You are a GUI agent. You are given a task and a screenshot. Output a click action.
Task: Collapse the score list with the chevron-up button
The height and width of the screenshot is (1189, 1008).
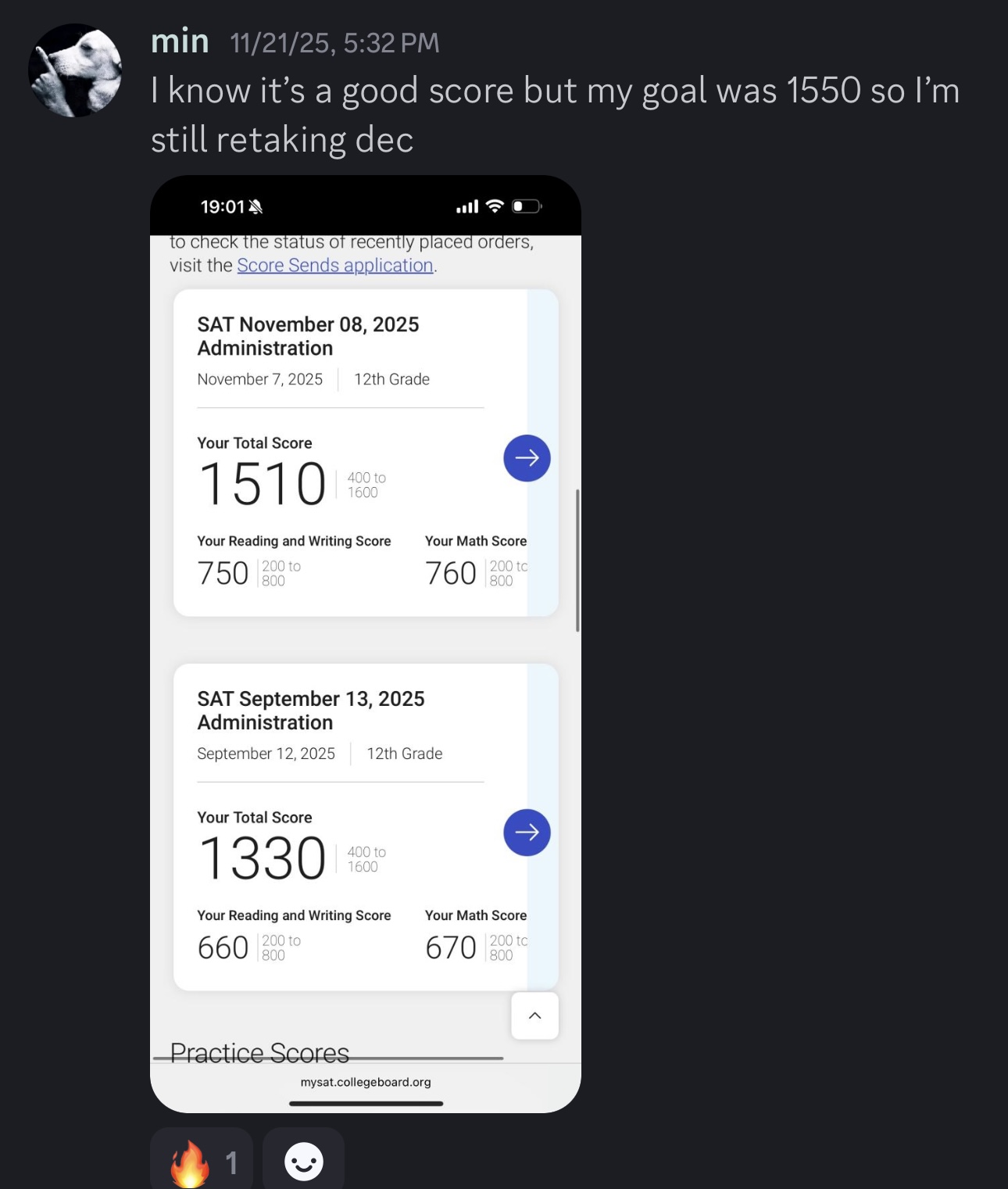point(534,1015)
